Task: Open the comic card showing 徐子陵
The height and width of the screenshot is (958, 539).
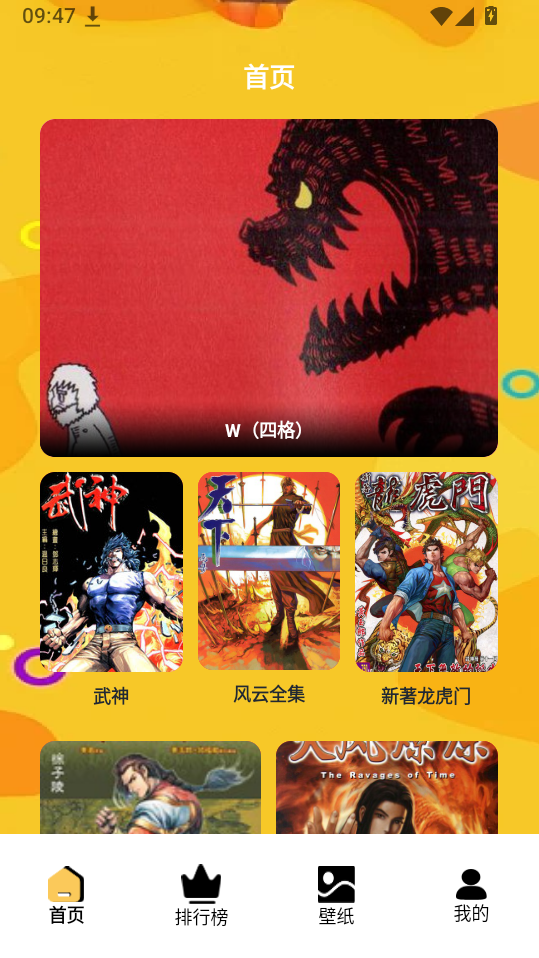Action: point(150,788)
